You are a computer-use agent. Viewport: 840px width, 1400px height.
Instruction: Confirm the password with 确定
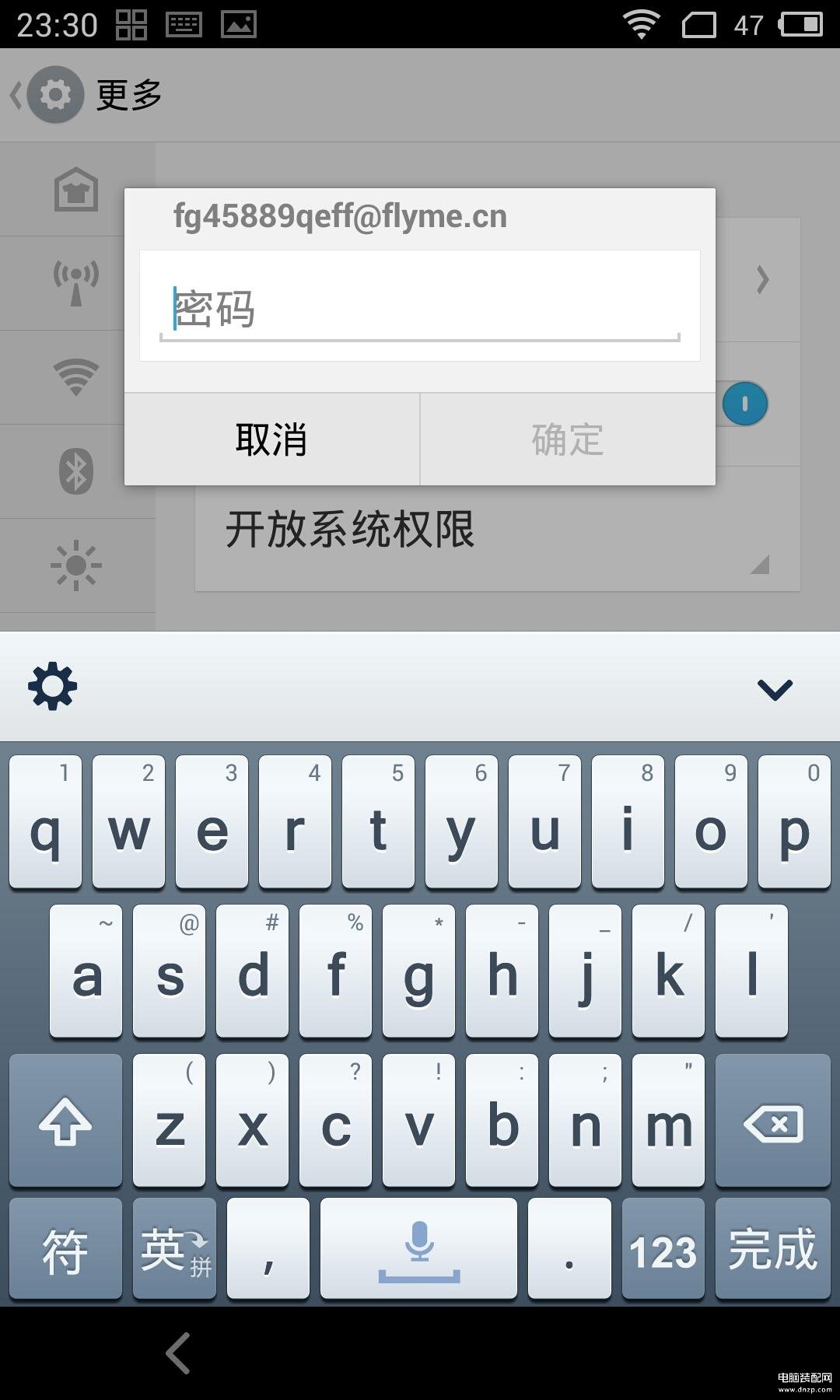pos(568,439)
